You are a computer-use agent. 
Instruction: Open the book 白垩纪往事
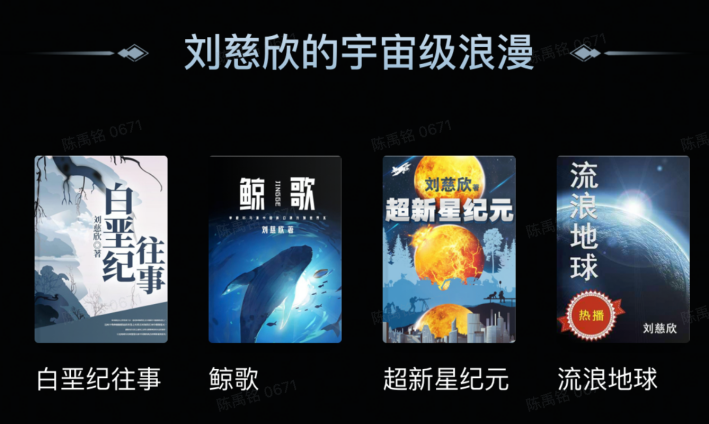101,250
